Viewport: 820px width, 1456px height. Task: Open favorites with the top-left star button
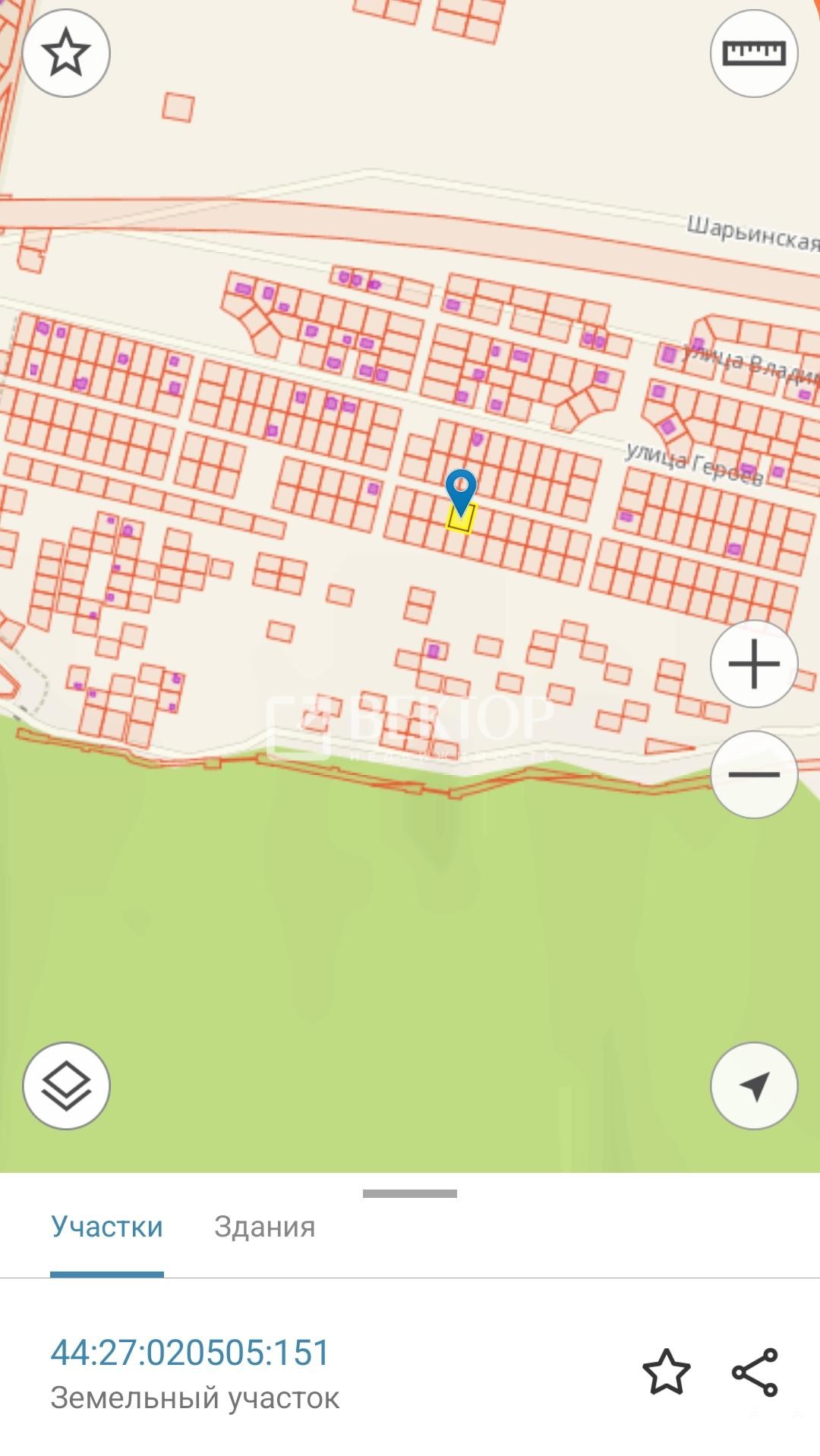pyautogui.click(x=66, y=52)
